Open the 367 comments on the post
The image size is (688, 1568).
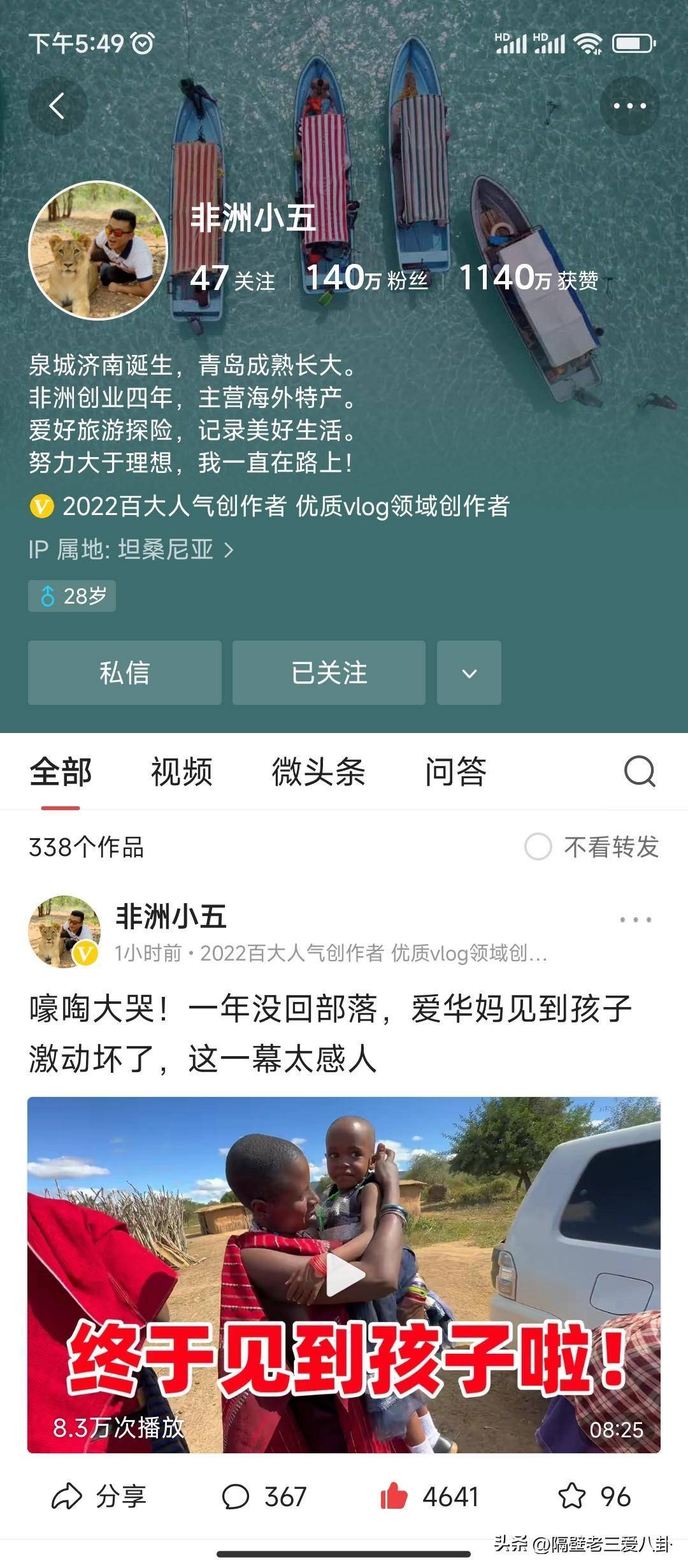click(264, 1497)
